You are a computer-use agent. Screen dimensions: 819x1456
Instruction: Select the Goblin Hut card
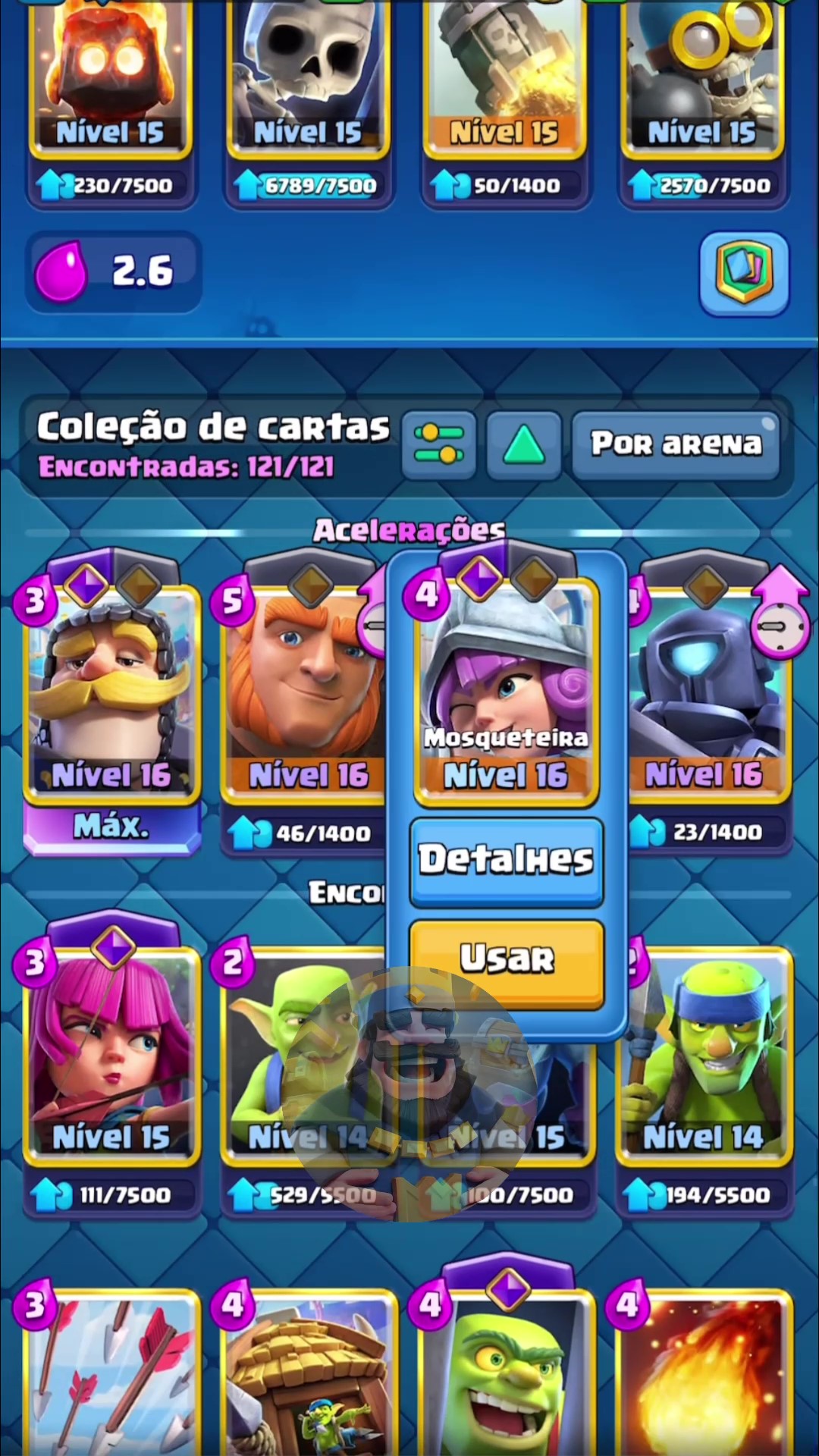[309, 1373]
